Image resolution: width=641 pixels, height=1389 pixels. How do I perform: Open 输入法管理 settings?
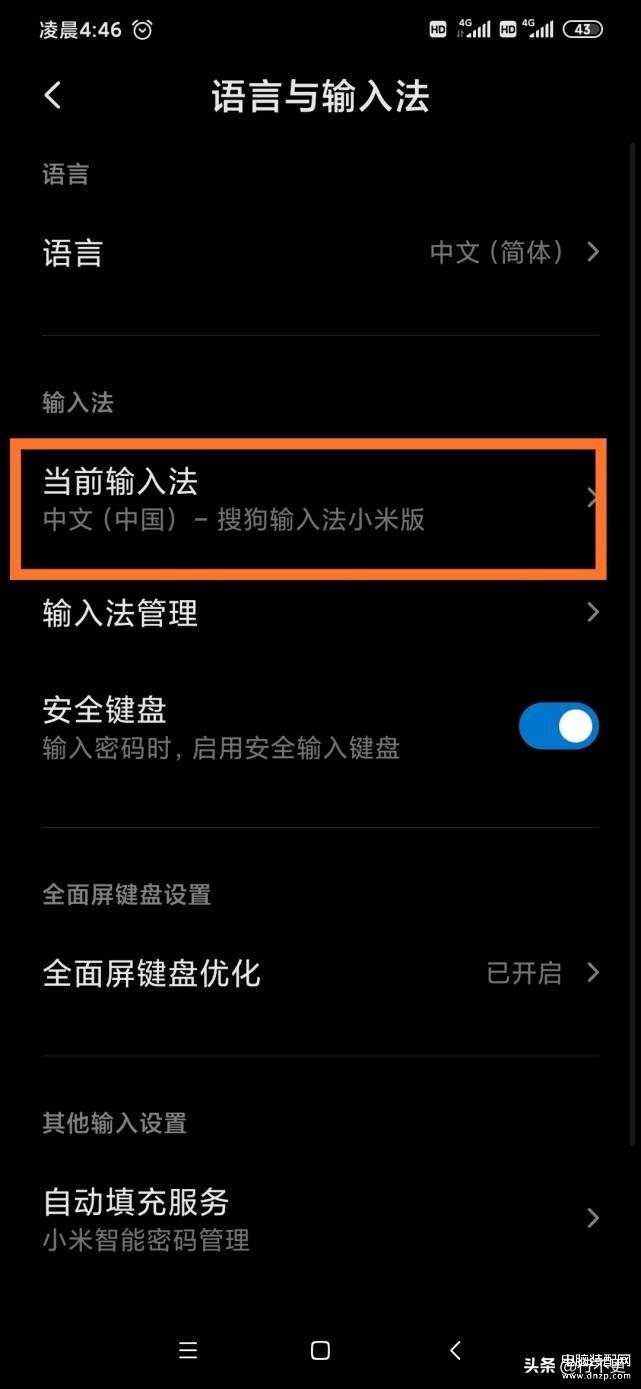320,612
